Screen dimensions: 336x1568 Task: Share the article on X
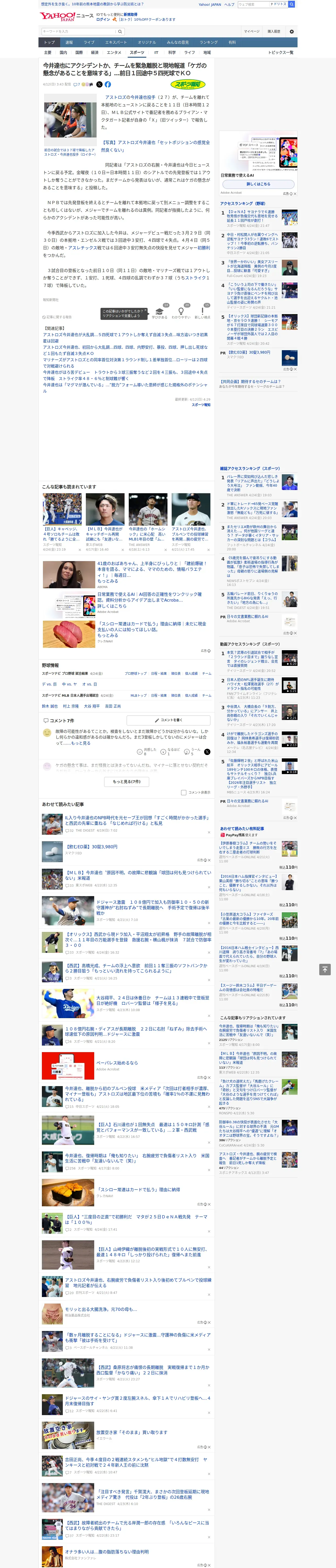click(99, 85)
